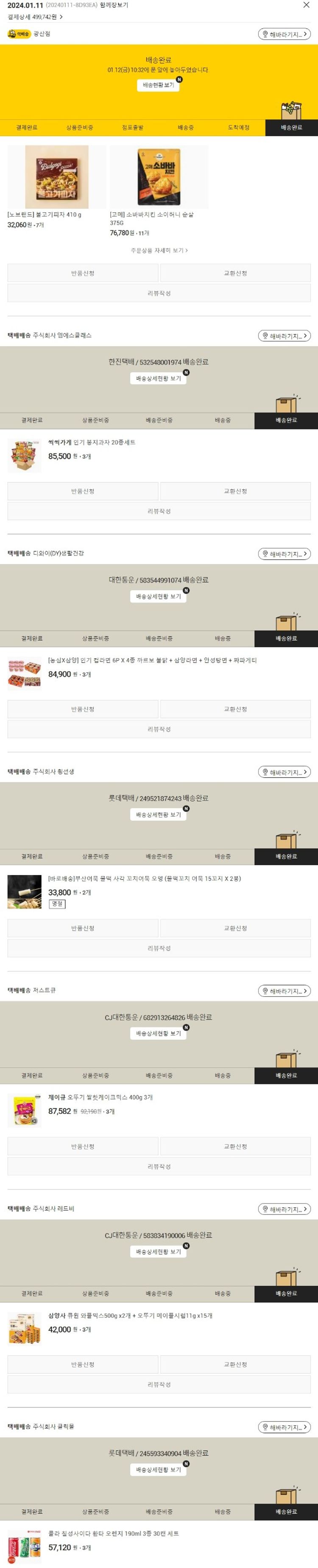This screenshot has width=318, height=1568.
Task: Write a review for 붕지과자 20종세트
Action: [159, 511]
